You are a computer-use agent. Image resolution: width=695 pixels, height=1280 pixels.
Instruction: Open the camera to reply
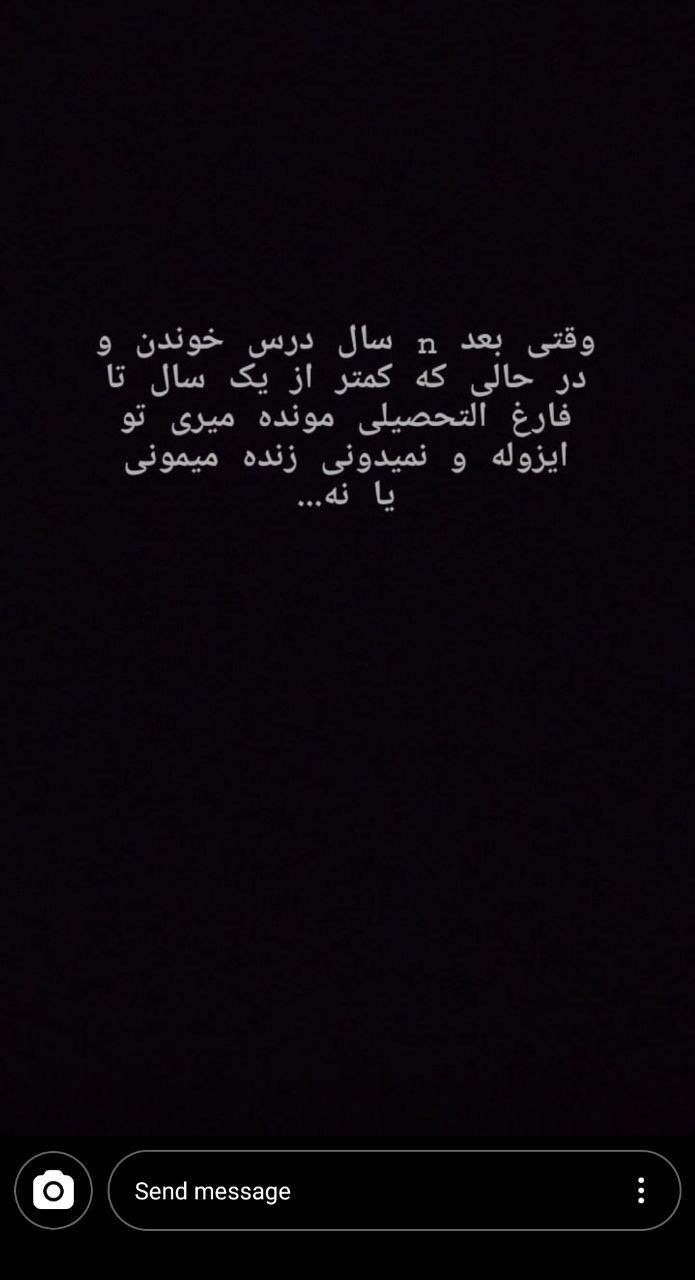coord(53,1190)
